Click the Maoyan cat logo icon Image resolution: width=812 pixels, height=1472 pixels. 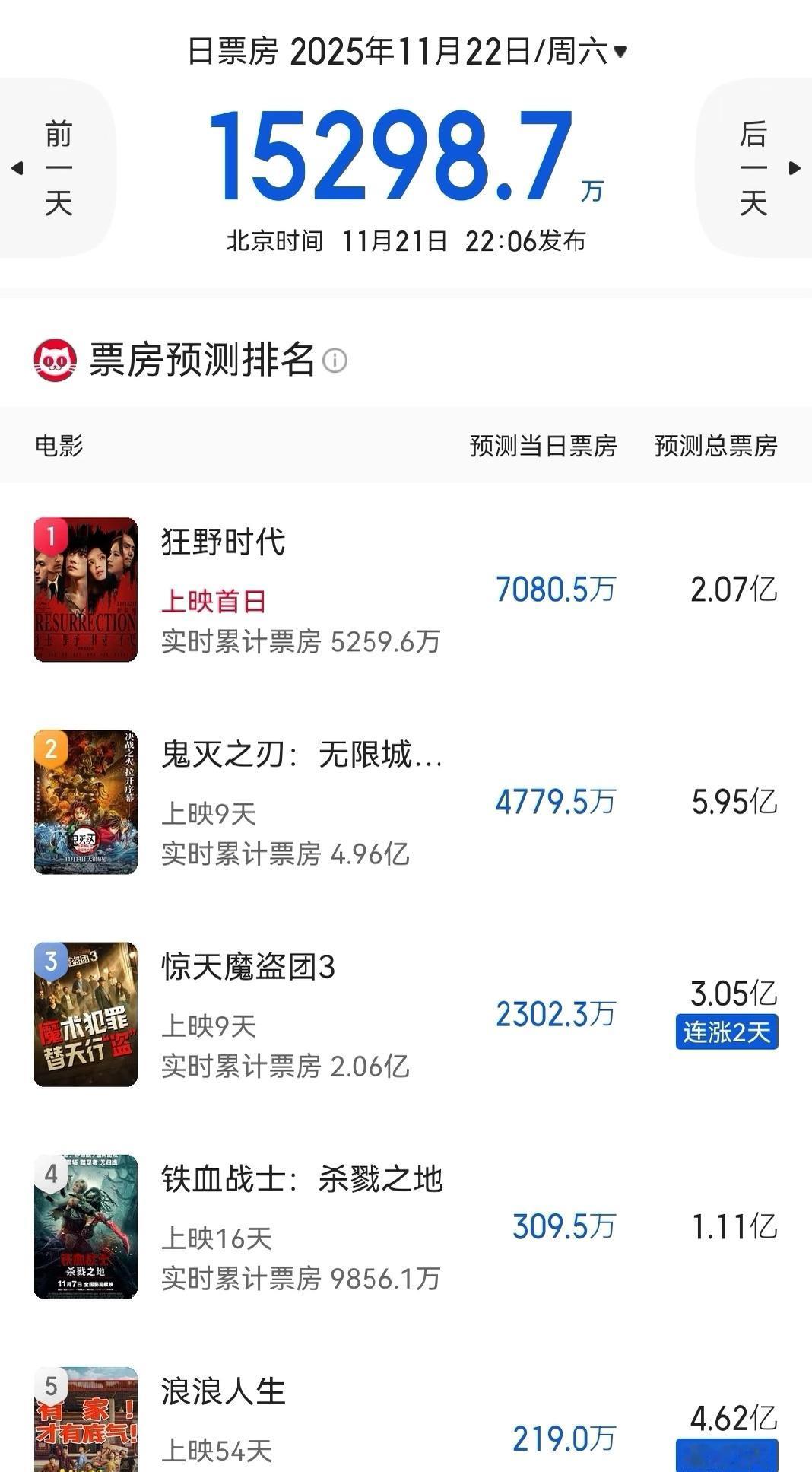[x=54, y=360]
